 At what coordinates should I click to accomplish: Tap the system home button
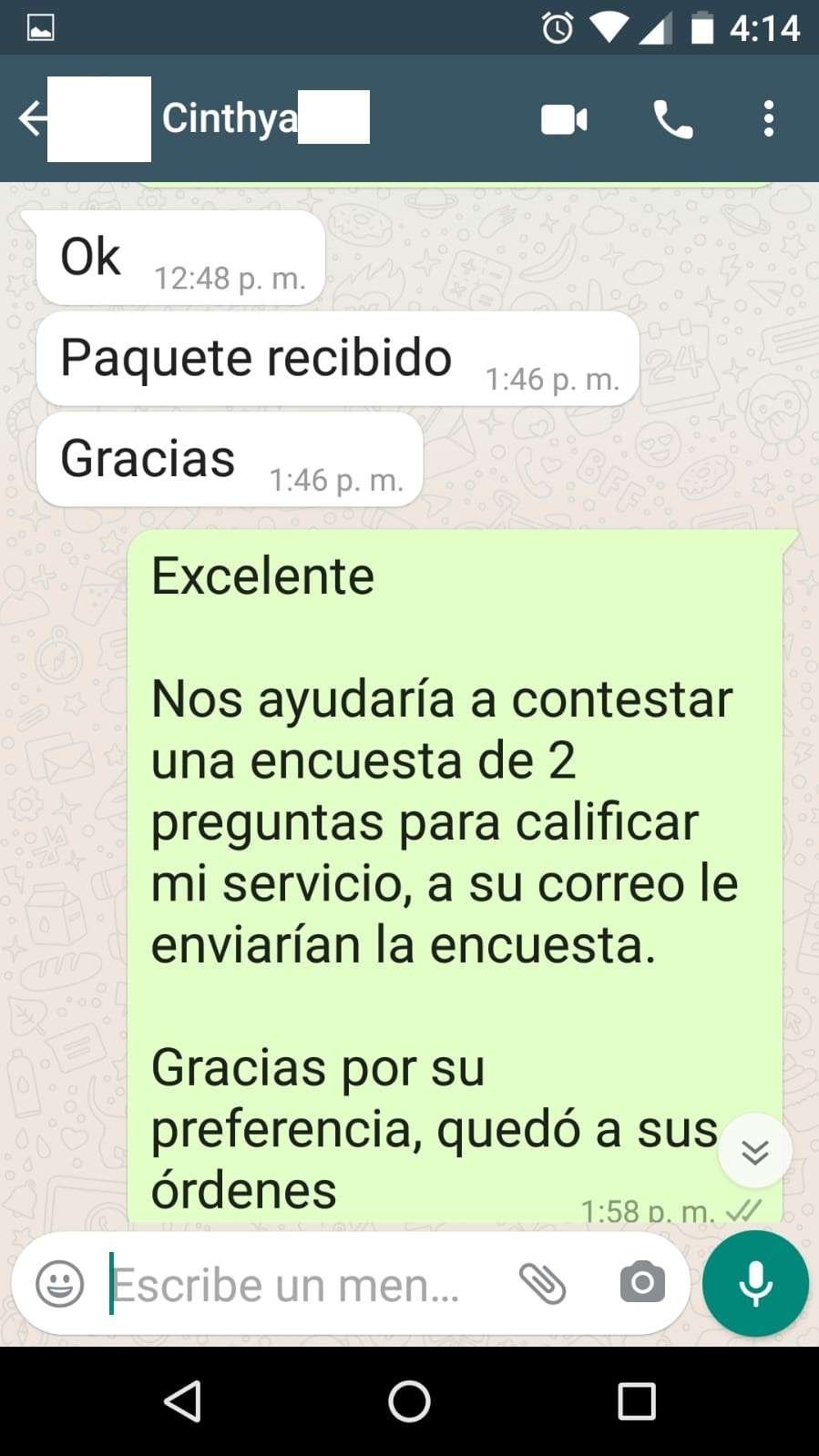point(409,1401)
